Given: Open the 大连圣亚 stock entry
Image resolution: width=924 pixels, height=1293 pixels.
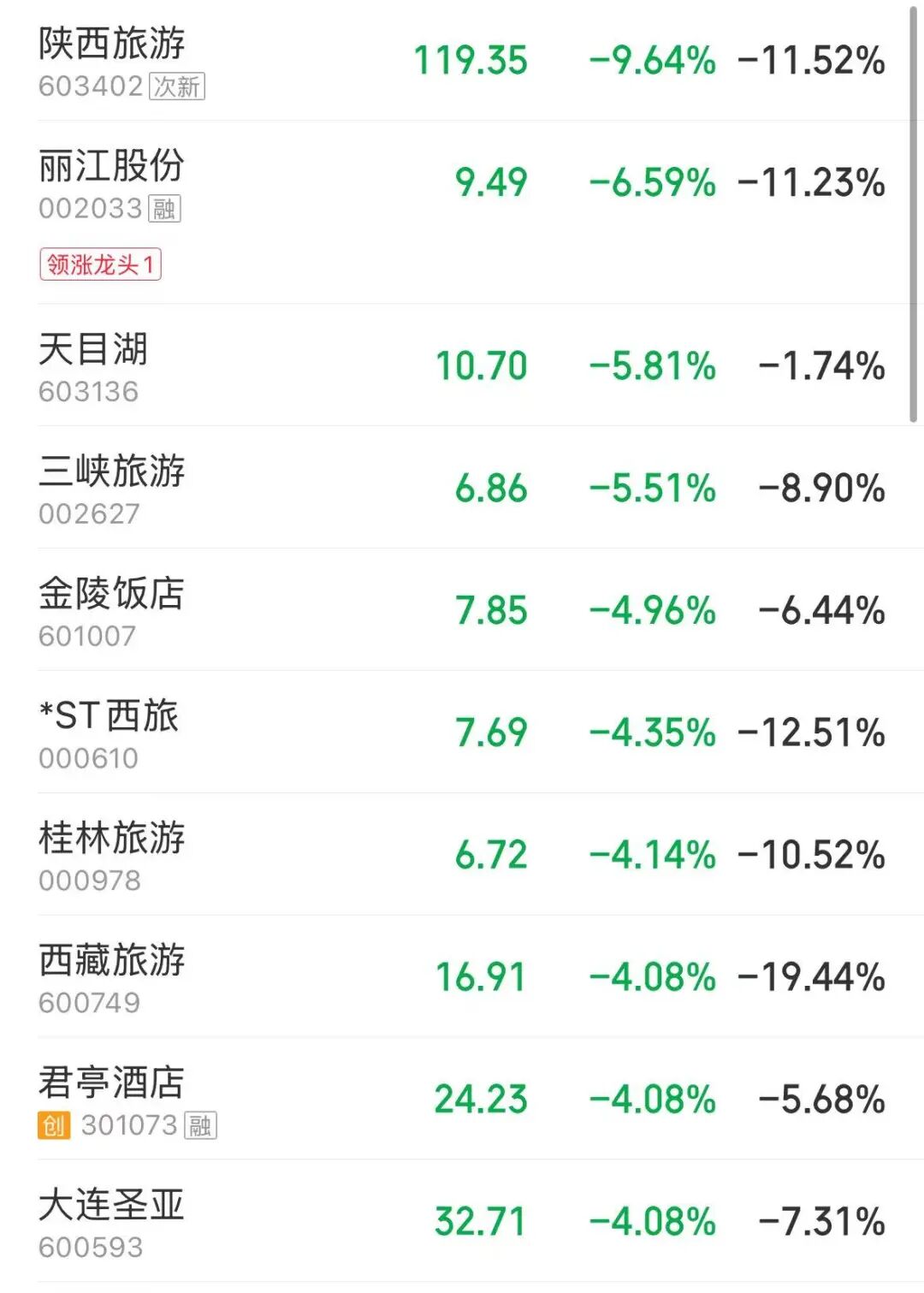Looking at the screenshot, I should (x=111, y=1205).
